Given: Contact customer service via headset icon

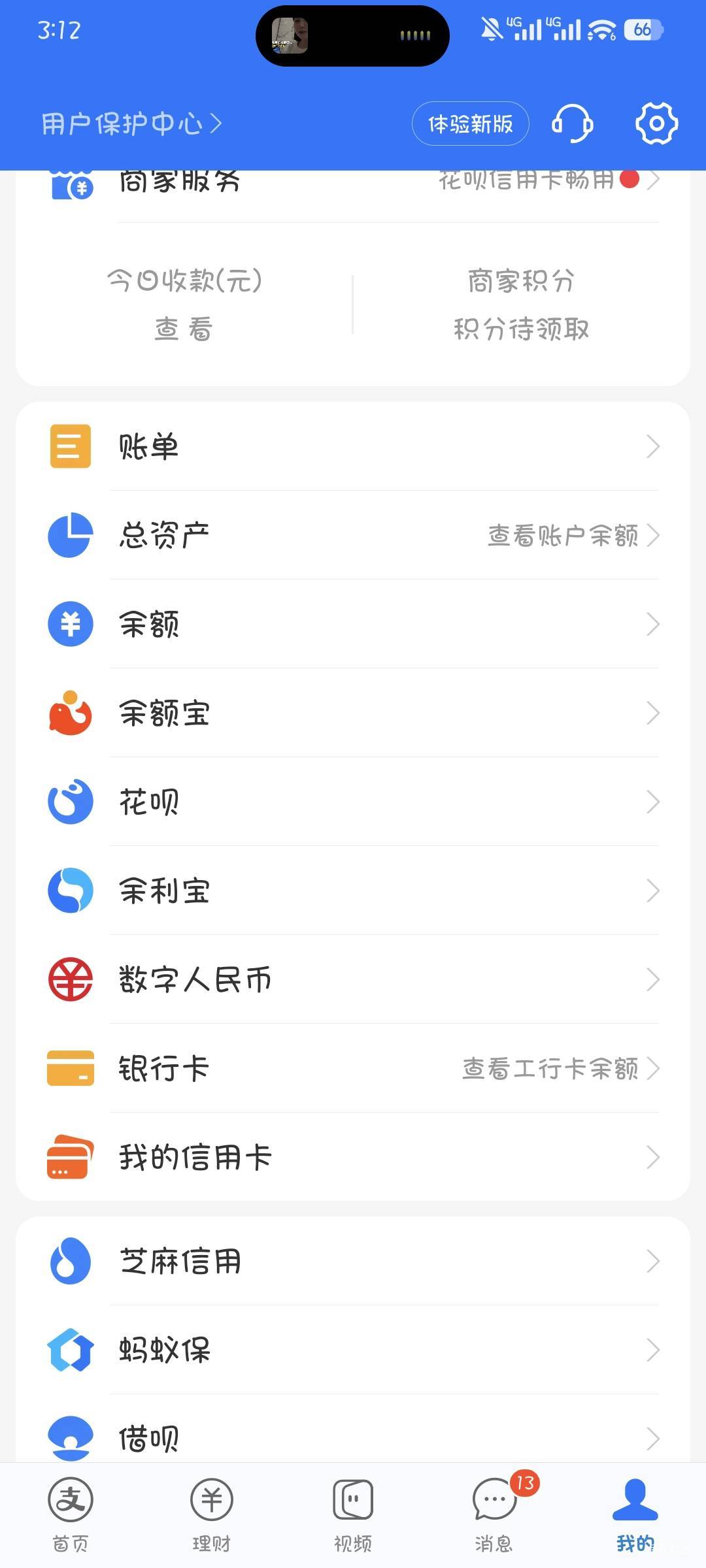Looking at the screenshot, I should [572, 123].
